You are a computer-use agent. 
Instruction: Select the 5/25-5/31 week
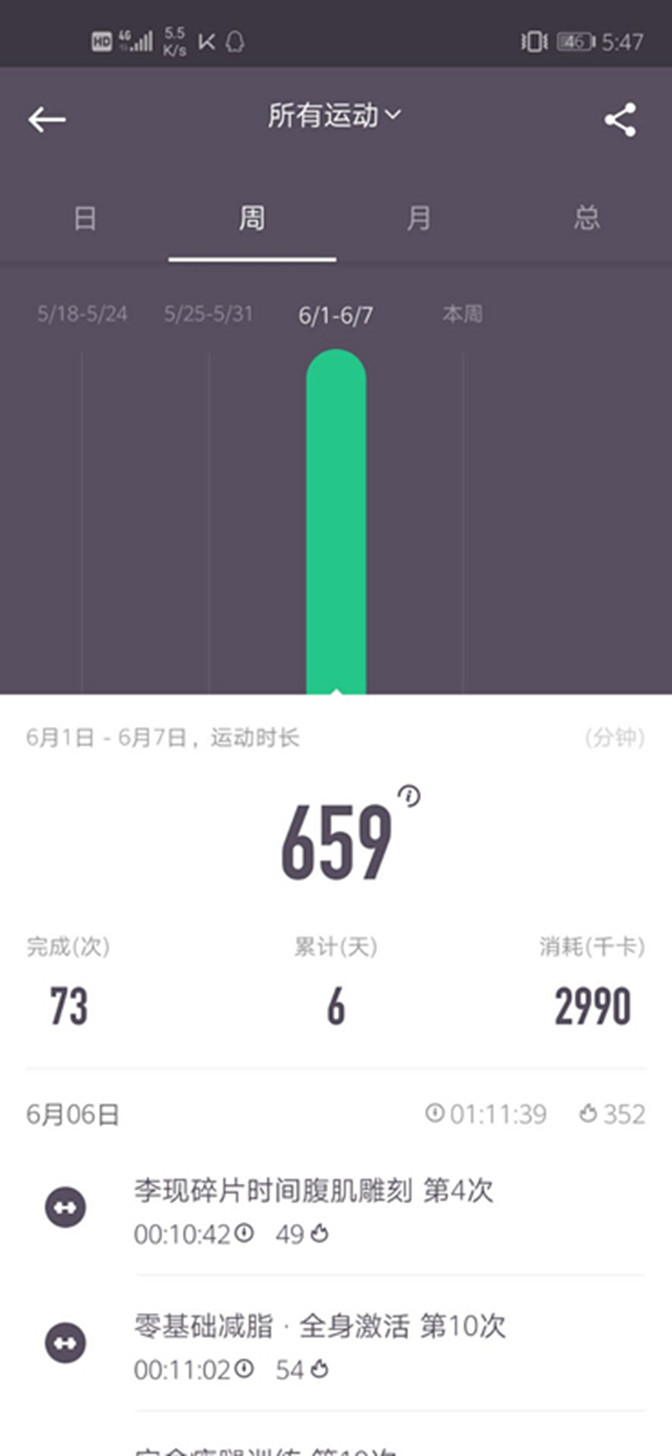click(209, 314)
